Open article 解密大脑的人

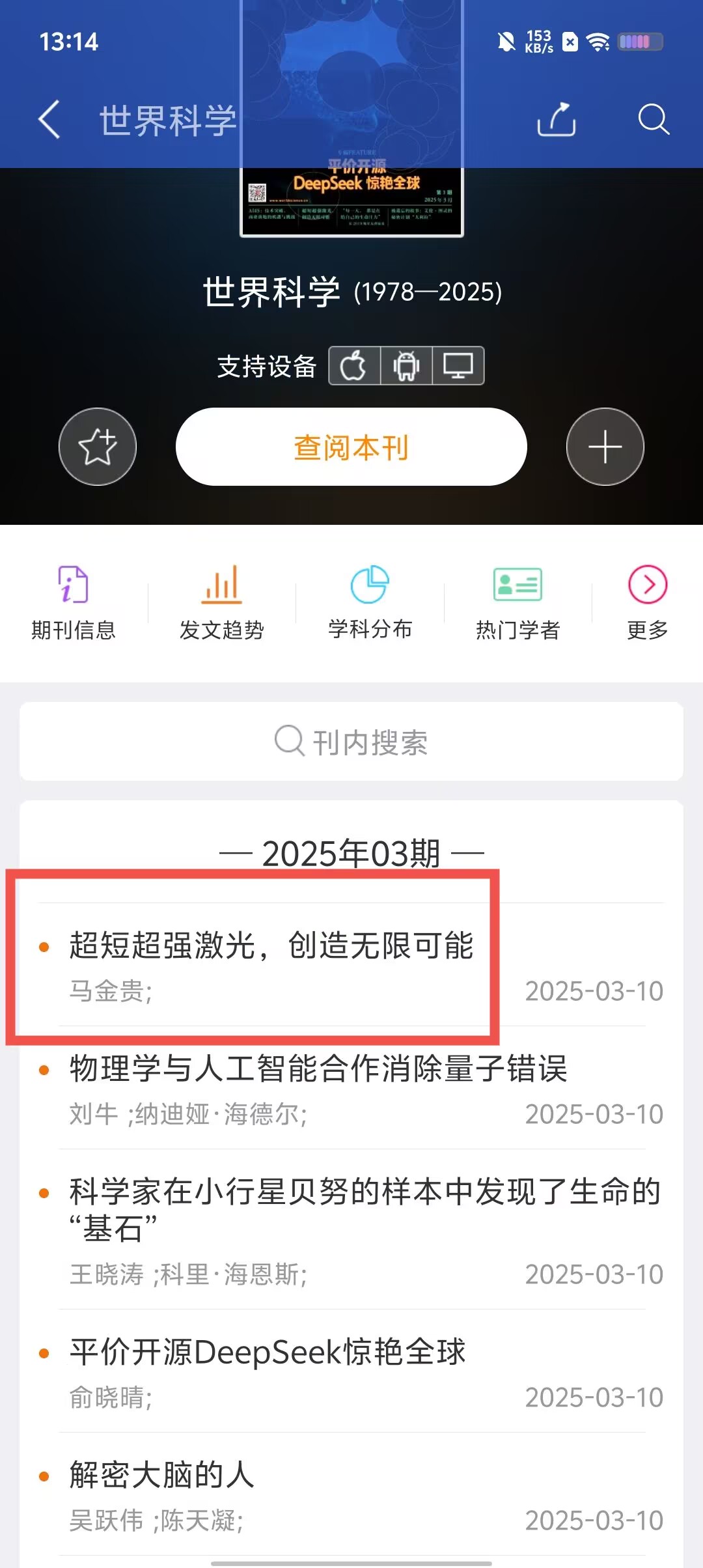pyautogui.click(x=161, y=1476)
